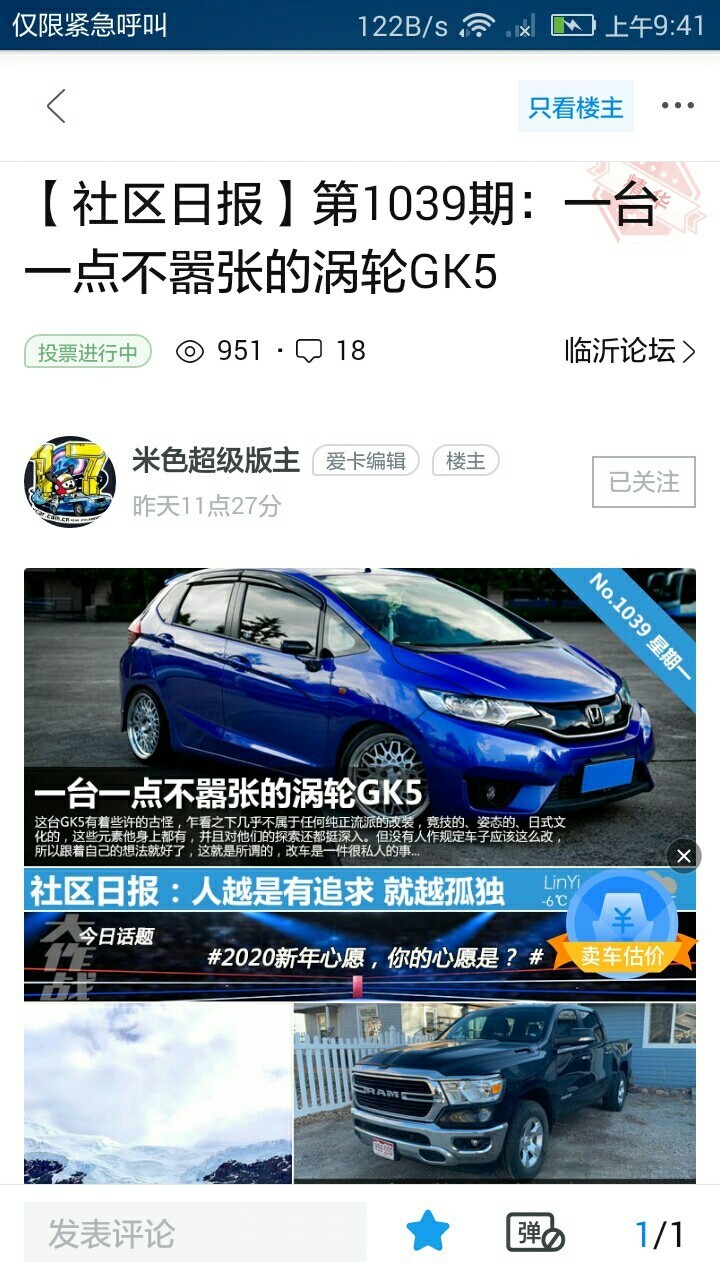Screen dimensions: 720x1280
Task: Toggle the 弹 danmaku icon
Action: coord(535,1233)
